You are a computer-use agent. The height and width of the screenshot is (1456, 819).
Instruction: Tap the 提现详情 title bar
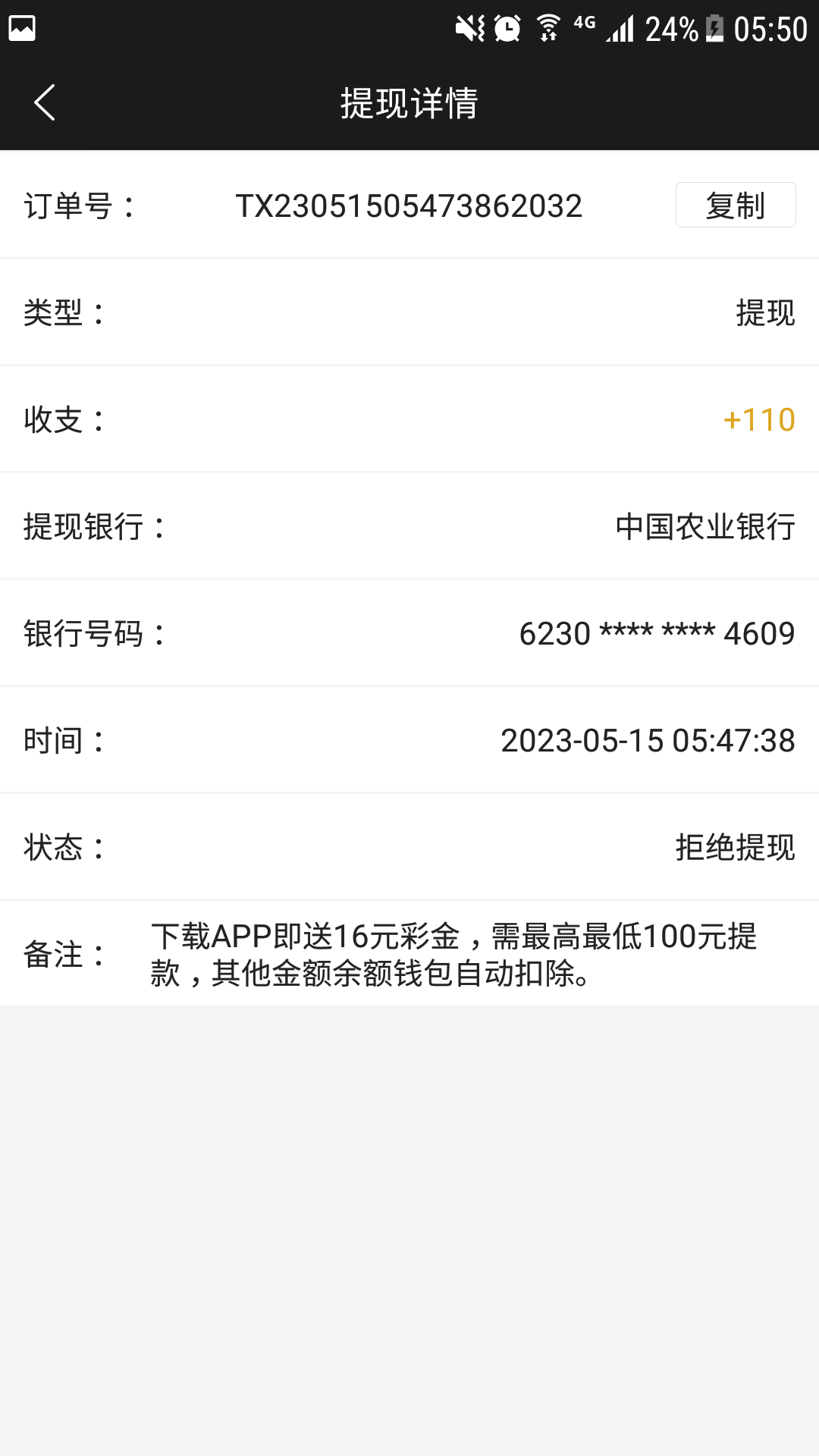pos(409,105)
